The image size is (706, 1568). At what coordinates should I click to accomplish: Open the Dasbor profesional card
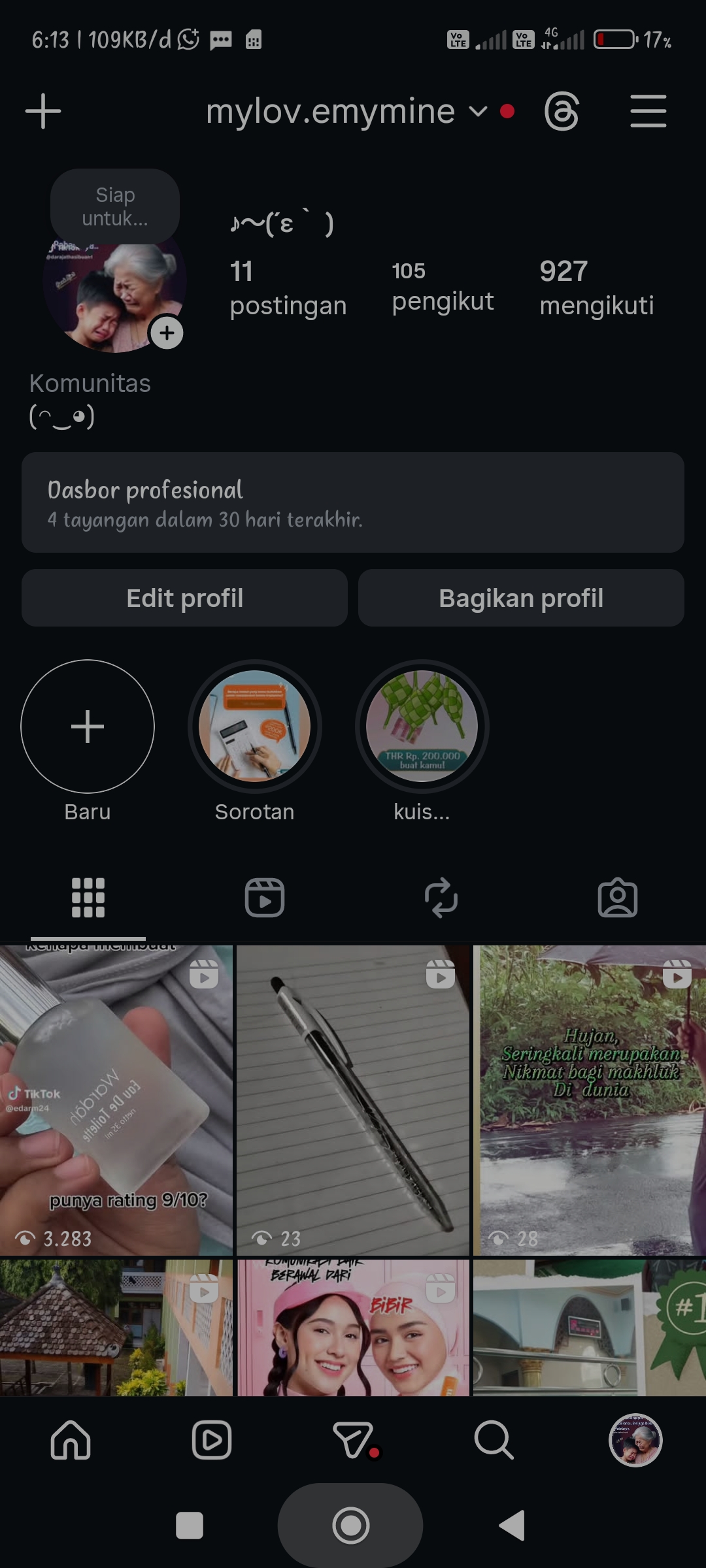353,502
